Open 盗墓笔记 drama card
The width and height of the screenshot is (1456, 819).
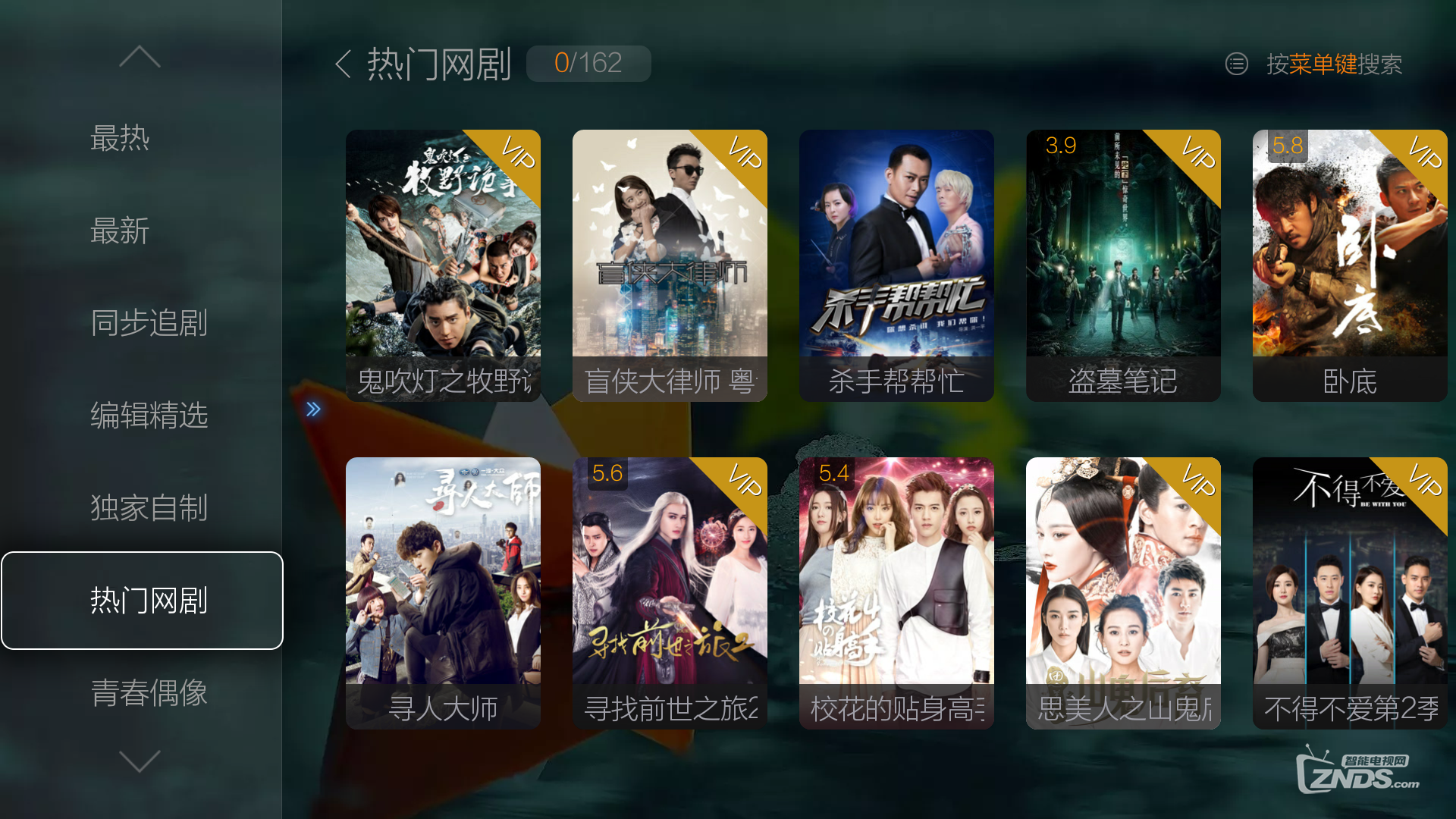[1123, 265]
